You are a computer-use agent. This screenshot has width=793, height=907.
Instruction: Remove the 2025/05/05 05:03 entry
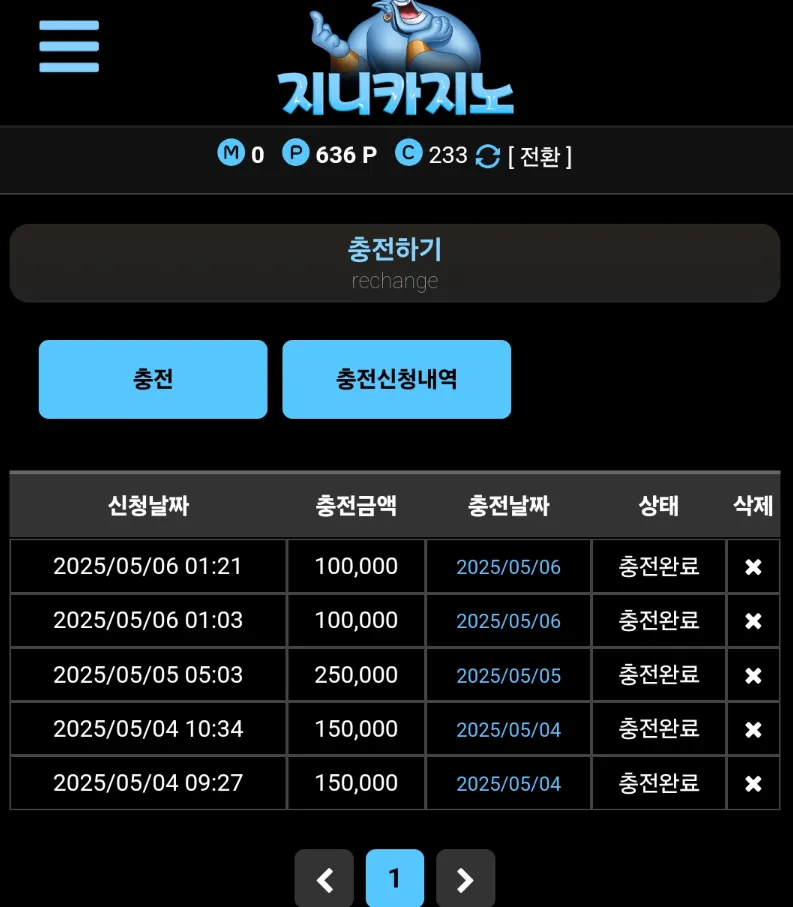pyautogui.click(x=753, y=676)
